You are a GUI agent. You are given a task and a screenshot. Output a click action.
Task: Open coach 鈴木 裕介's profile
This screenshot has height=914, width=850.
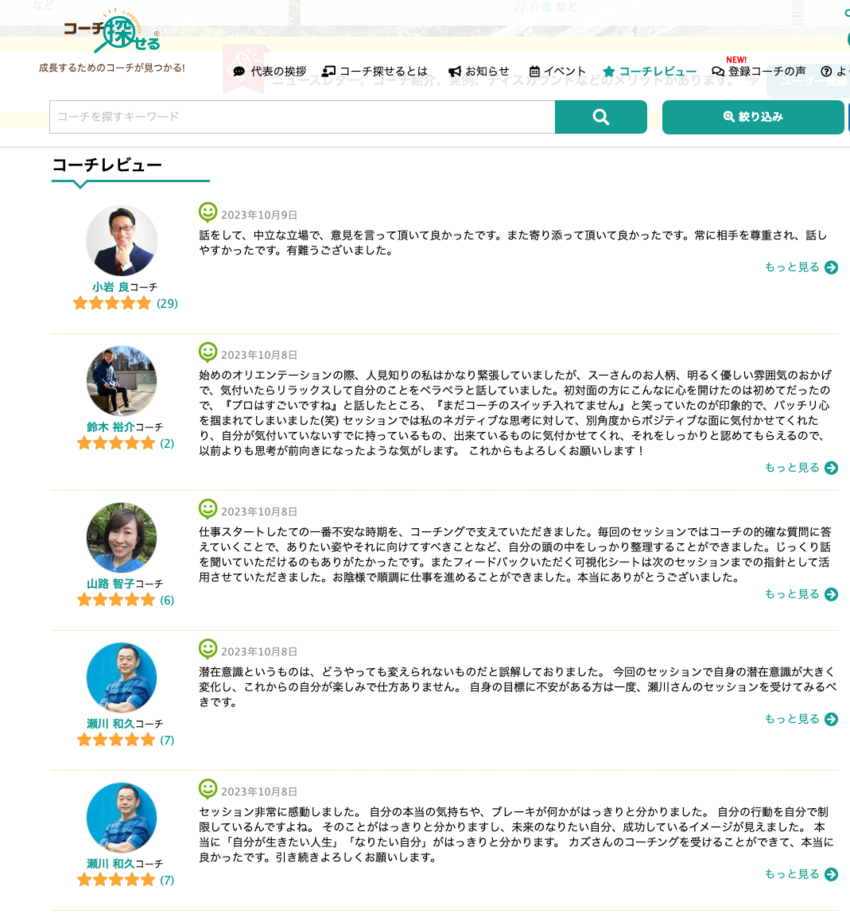point(111,427)
